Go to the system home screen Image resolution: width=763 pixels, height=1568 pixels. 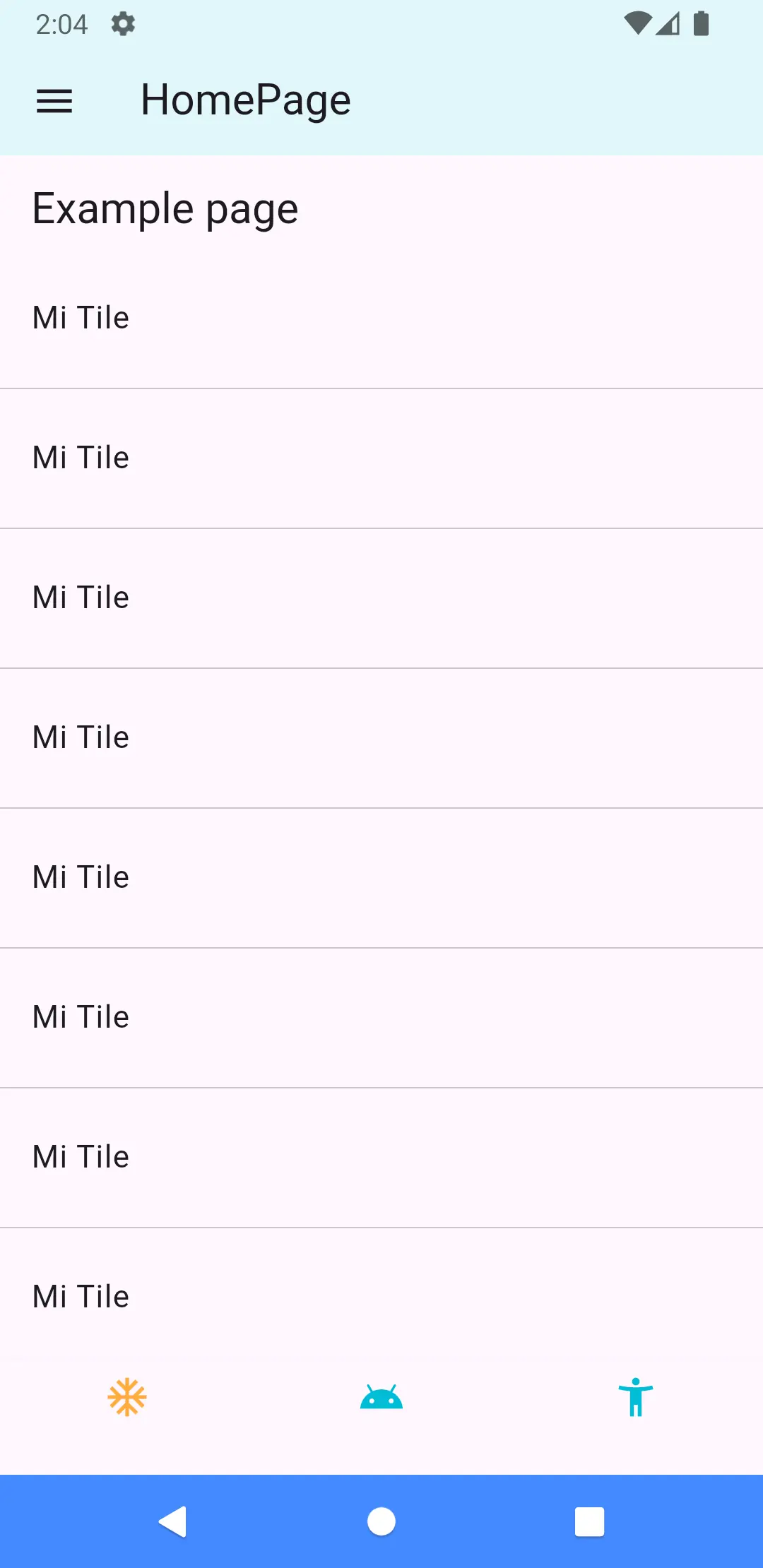point(381,1521)
